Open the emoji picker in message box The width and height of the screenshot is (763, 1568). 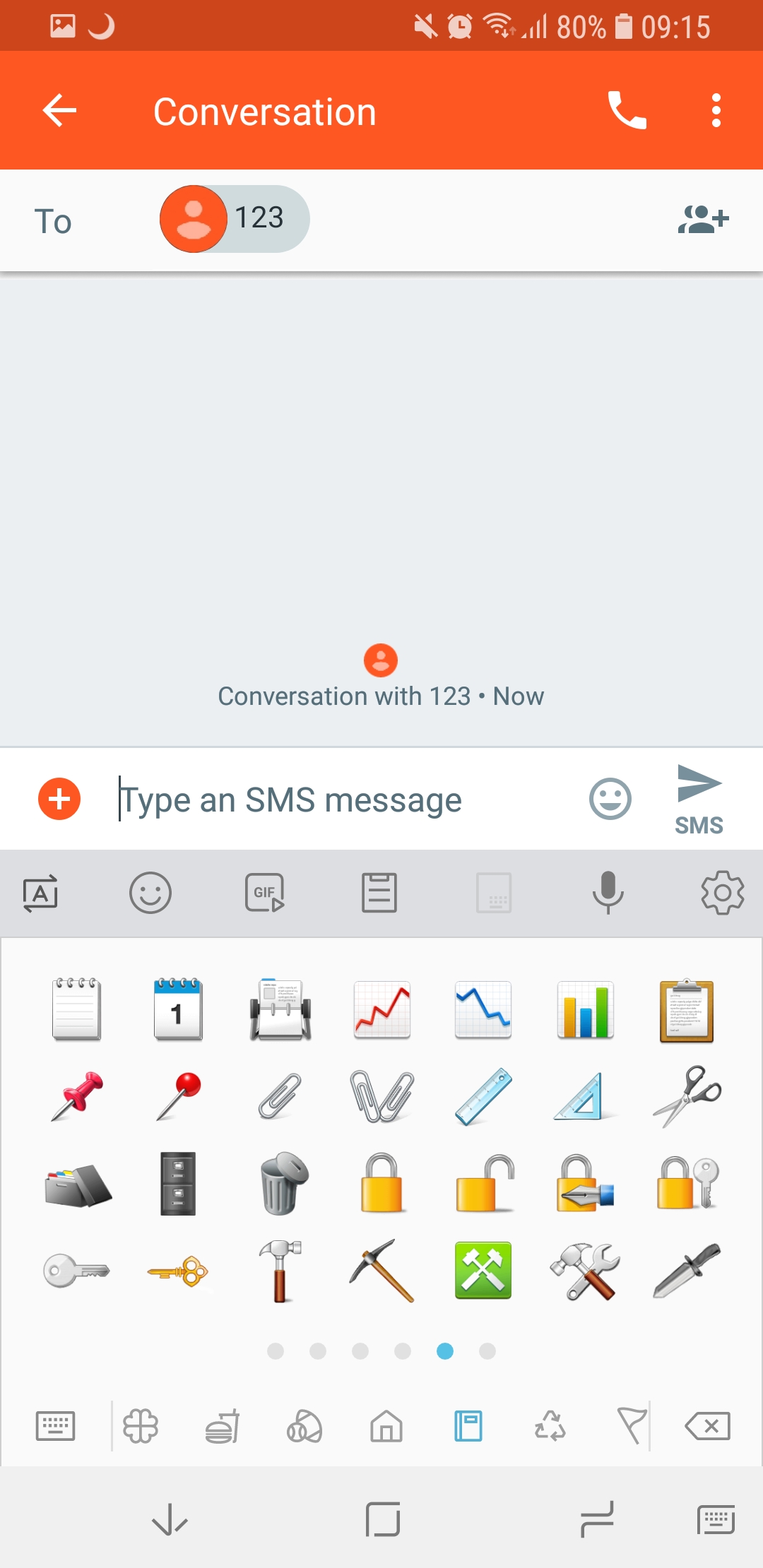coord(610,800)
